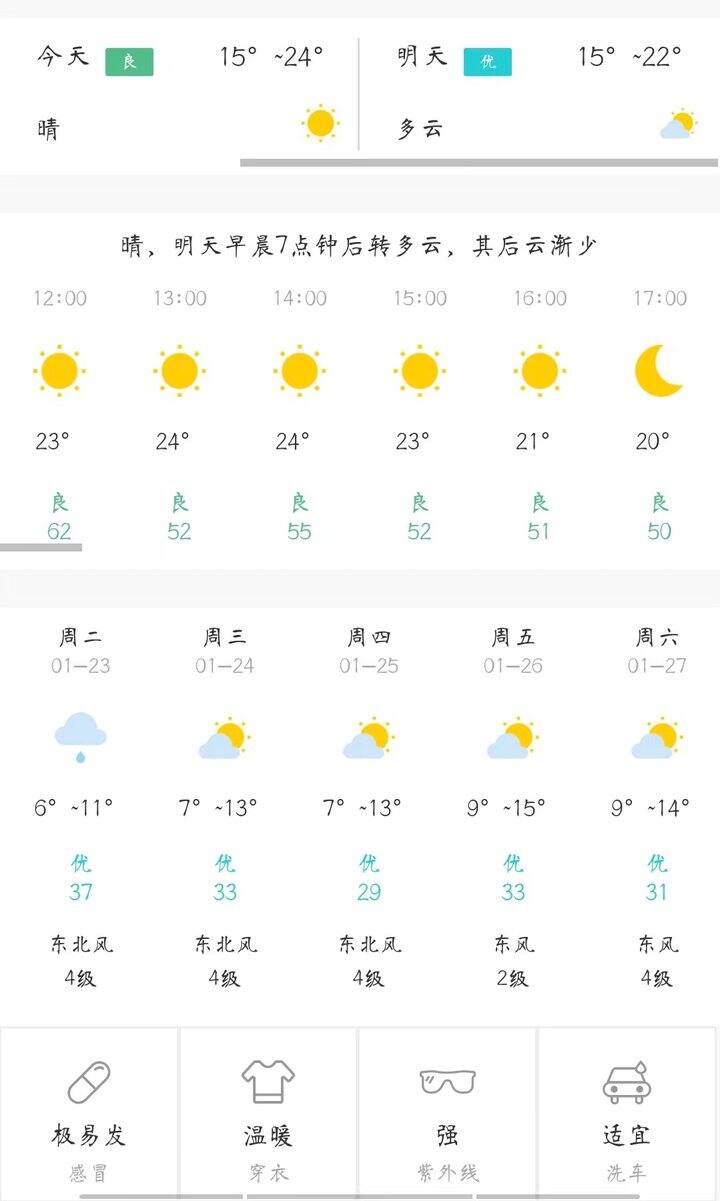The image size is (720, 1201).
Task: View the 周四 01-25 daily forecast
Action: (x=369, y=807)
